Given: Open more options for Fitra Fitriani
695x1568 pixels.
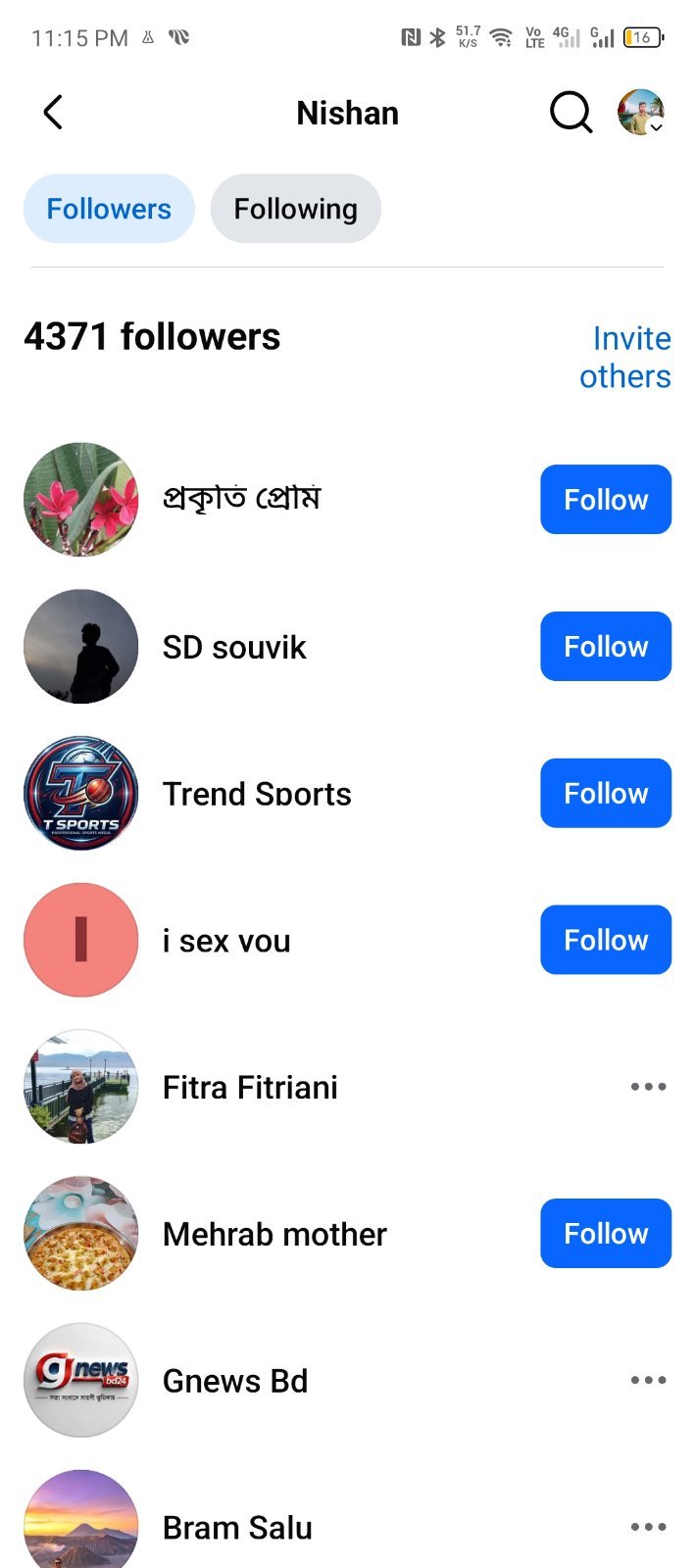Looking at the screenshot, I should [x=649, y=1087].
